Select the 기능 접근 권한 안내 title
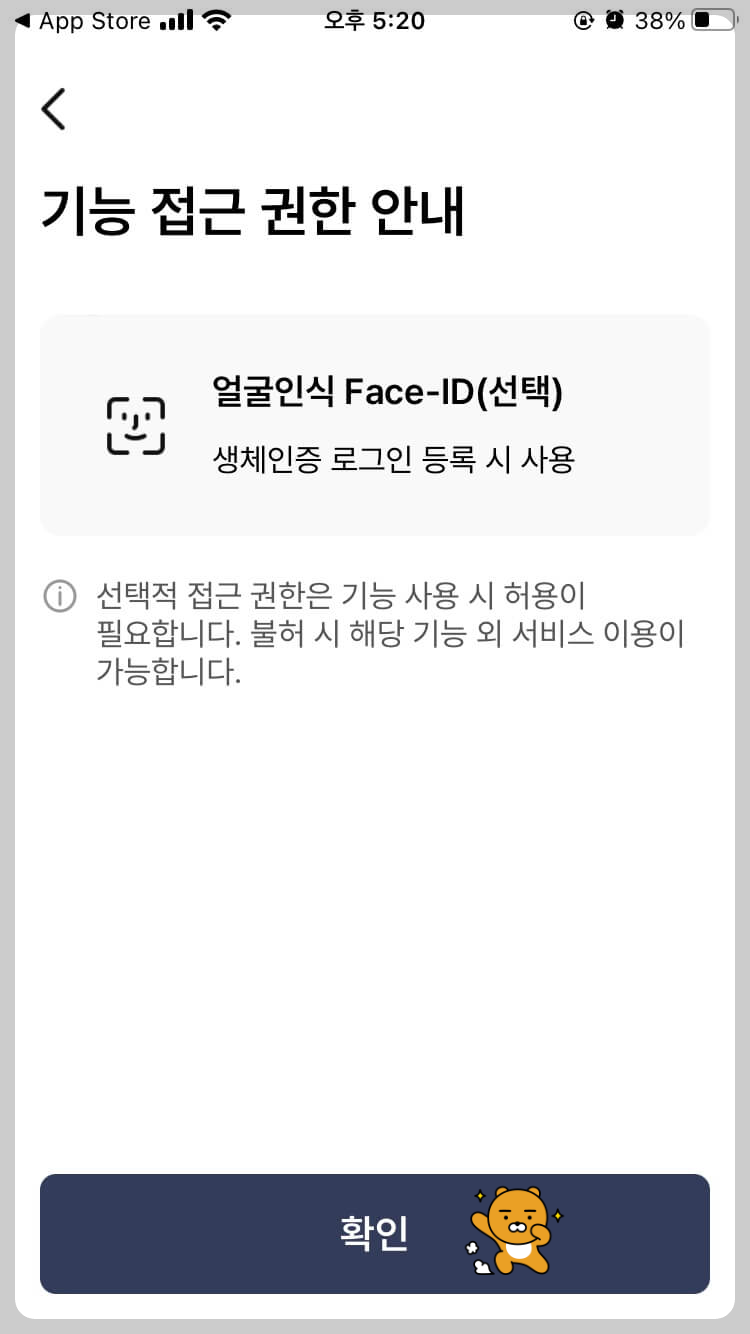750x1334 pixels. tap(252, 208)
